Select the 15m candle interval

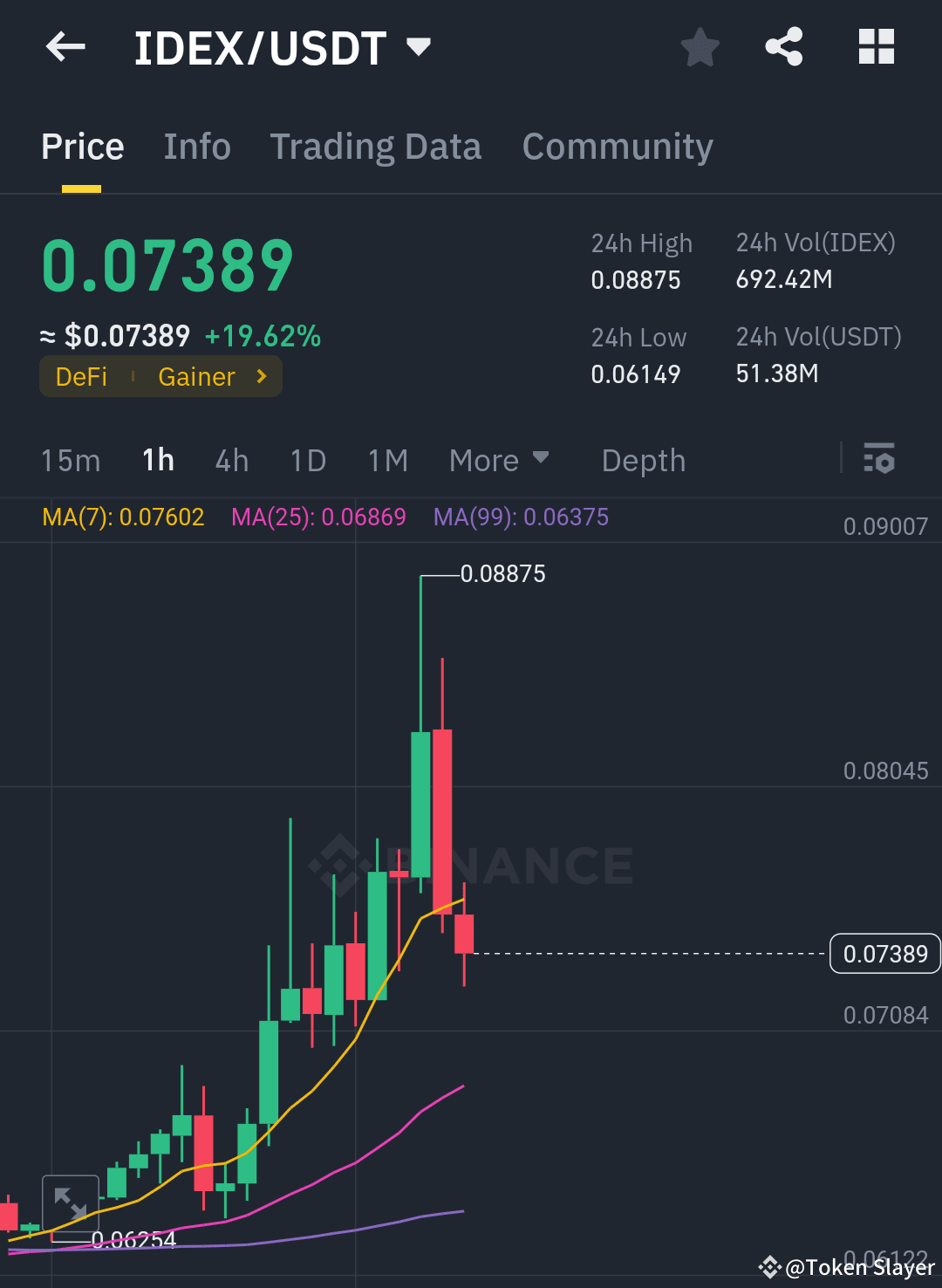71,460
